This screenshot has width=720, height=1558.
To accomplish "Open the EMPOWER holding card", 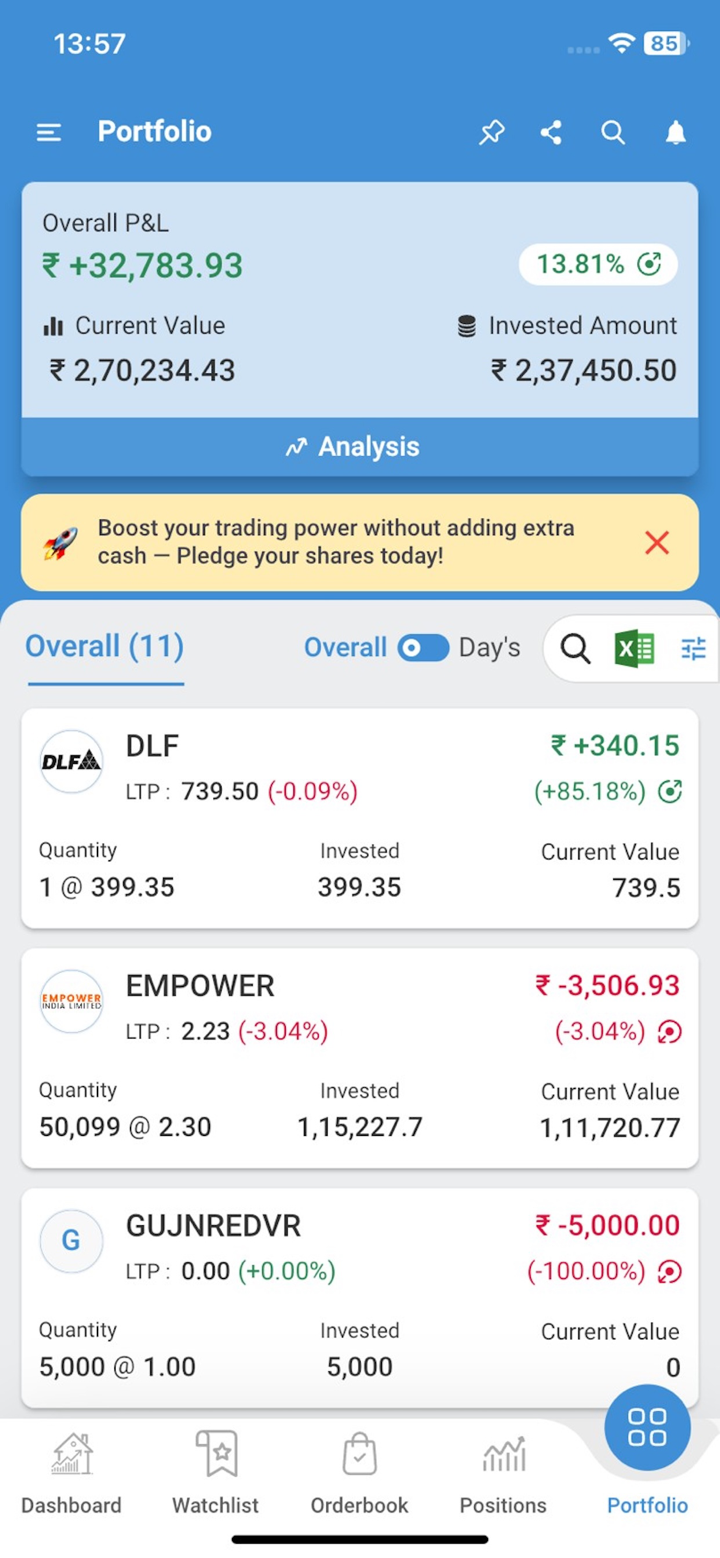I will pos(360,1058).
